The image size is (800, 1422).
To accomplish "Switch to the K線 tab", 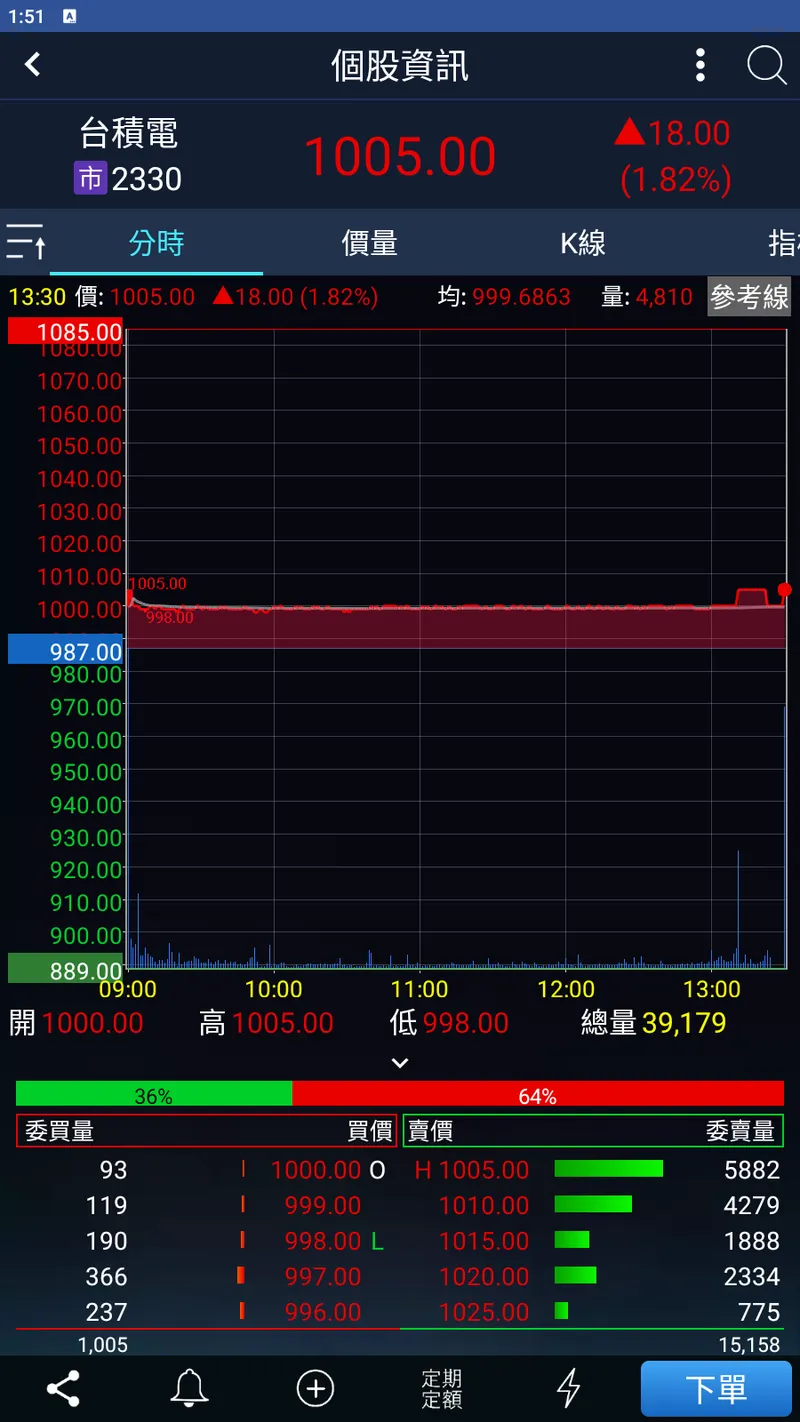I will click(x=582, y=243).
